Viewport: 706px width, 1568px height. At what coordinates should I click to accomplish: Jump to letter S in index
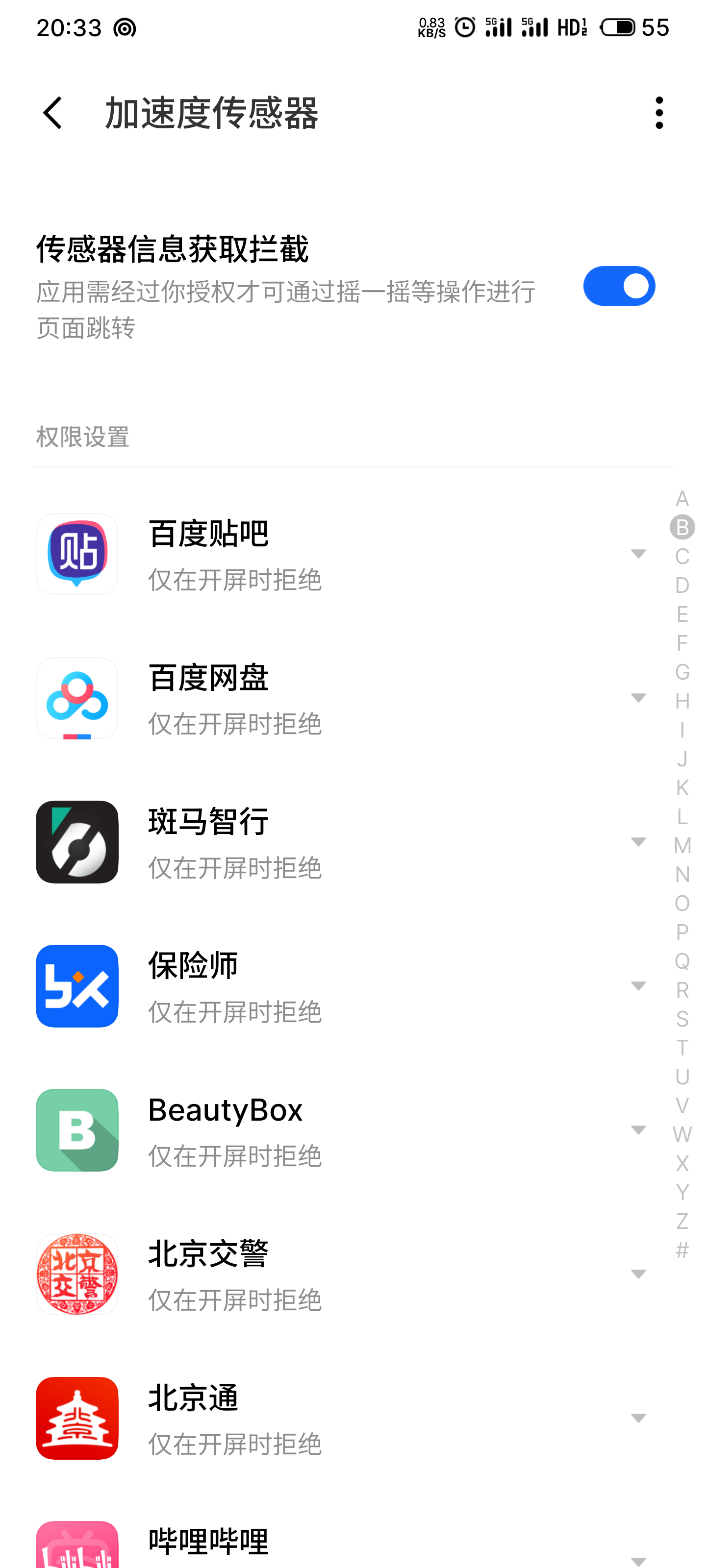pos(681,1019)
